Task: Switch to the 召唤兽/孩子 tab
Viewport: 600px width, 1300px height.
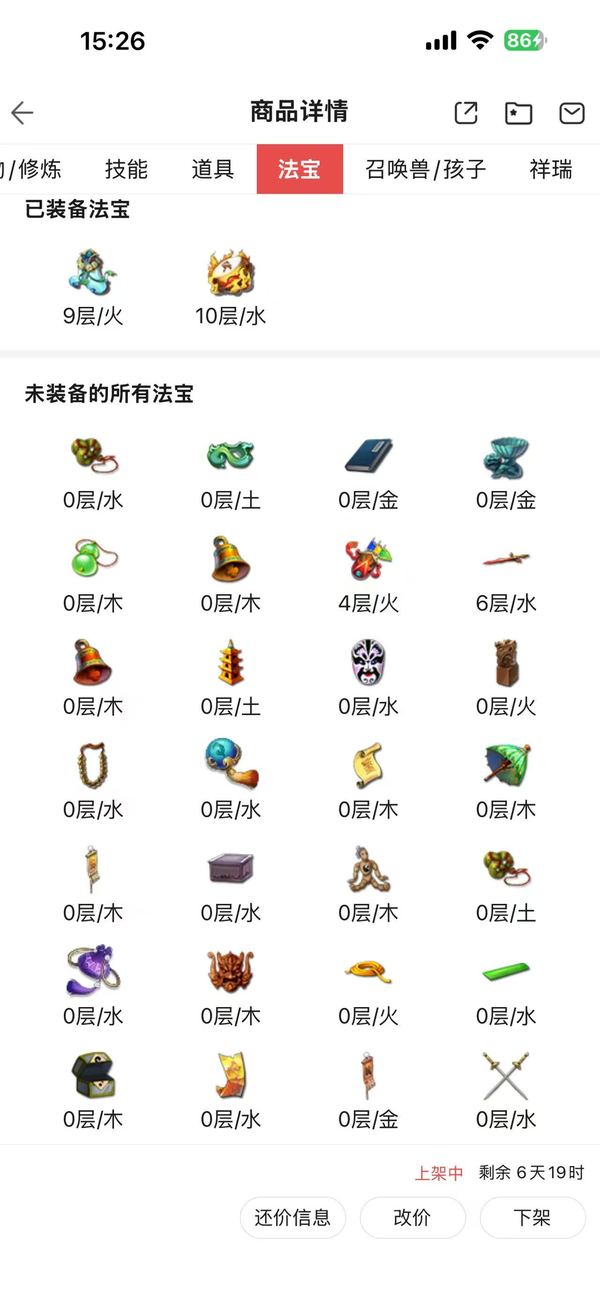Action: (426, 169)
